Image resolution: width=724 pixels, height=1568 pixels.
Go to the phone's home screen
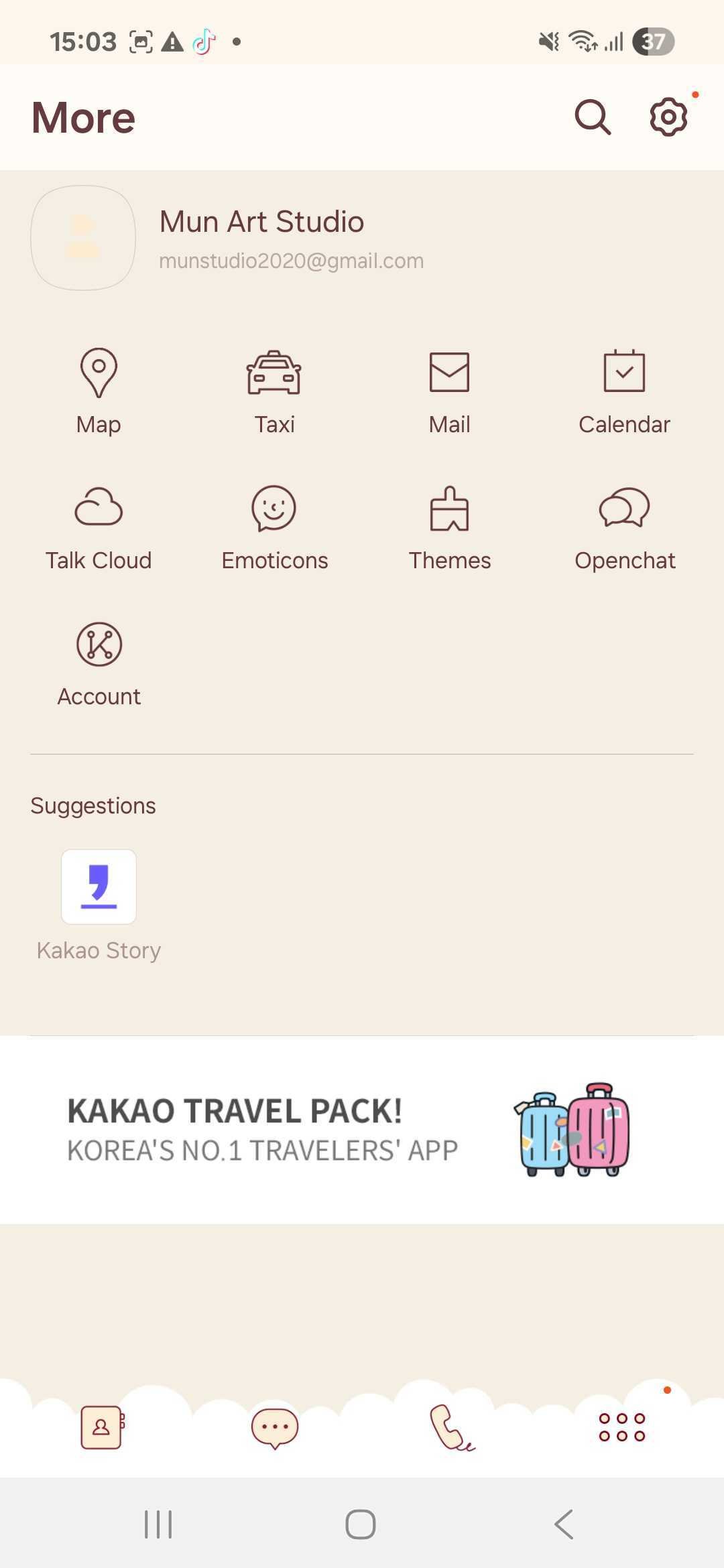click(361, 1524)
